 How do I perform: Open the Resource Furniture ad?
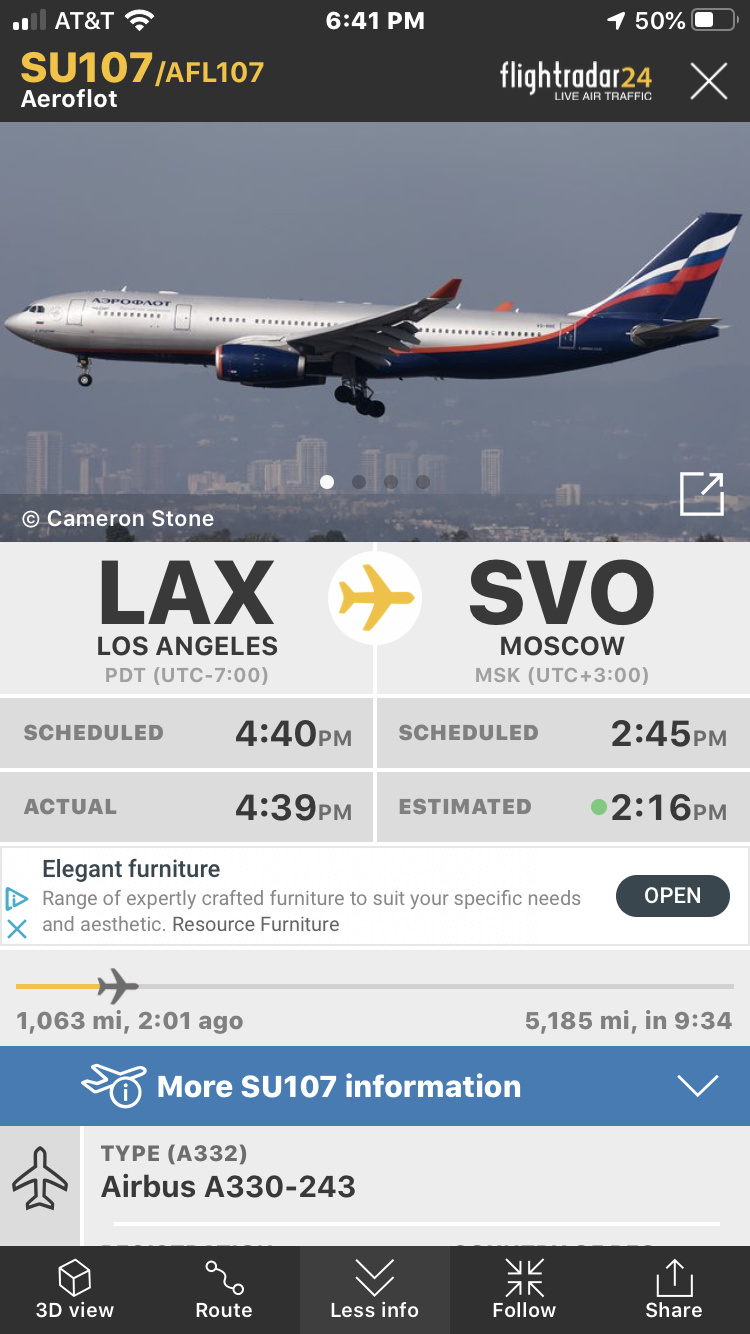pyautogui.click(x=672, y=895)
